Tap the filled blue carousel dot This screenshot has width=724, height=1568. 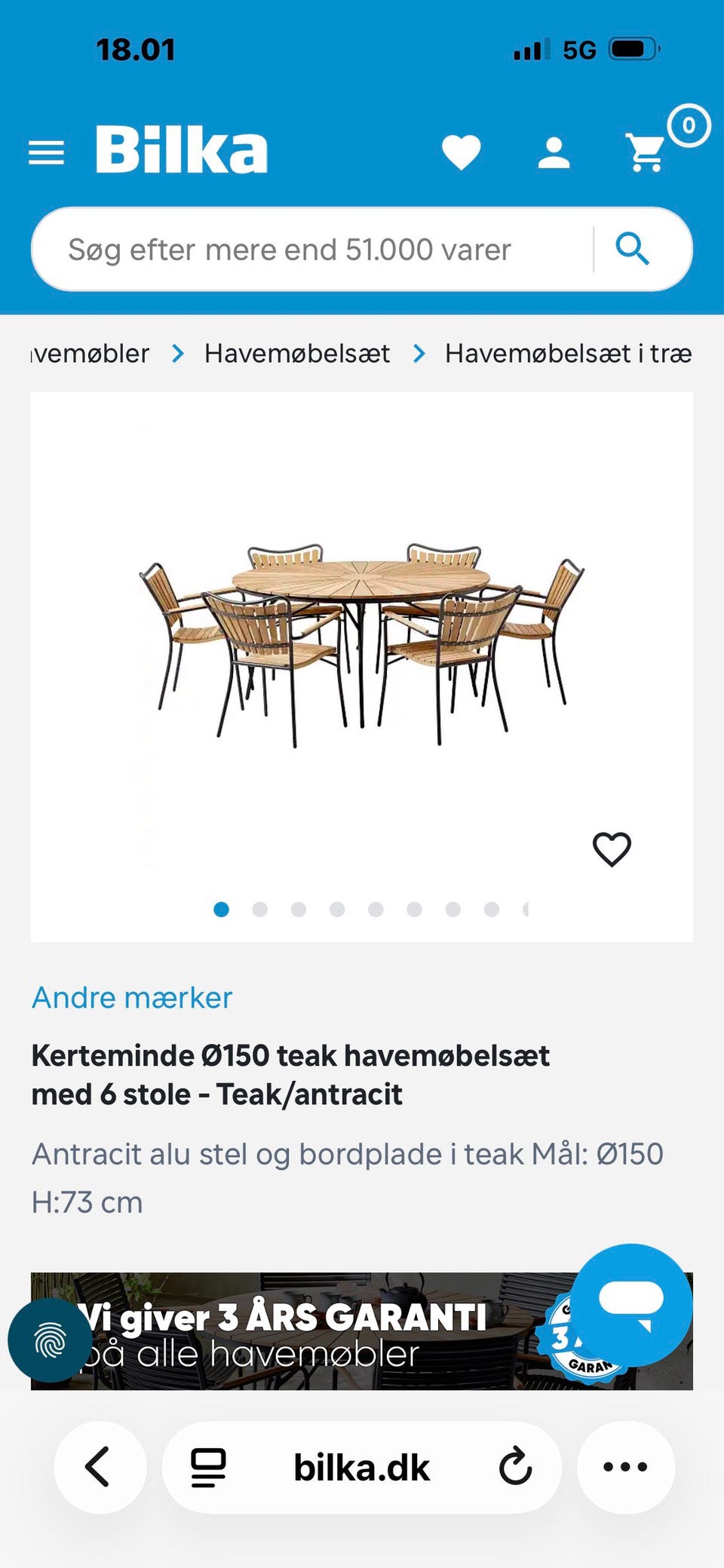[221, 910]
